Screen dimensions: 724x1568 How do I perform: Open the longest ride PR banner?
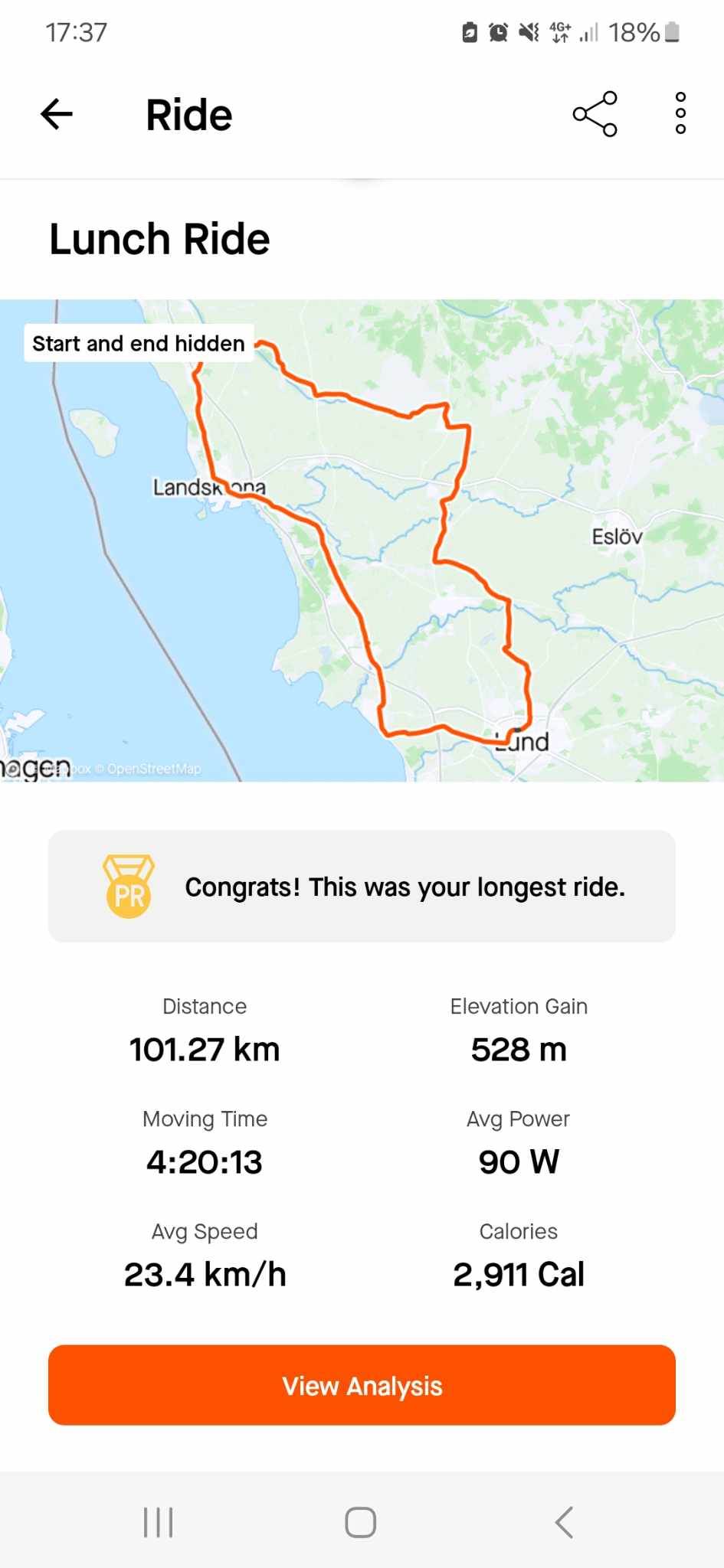[362, 887]
